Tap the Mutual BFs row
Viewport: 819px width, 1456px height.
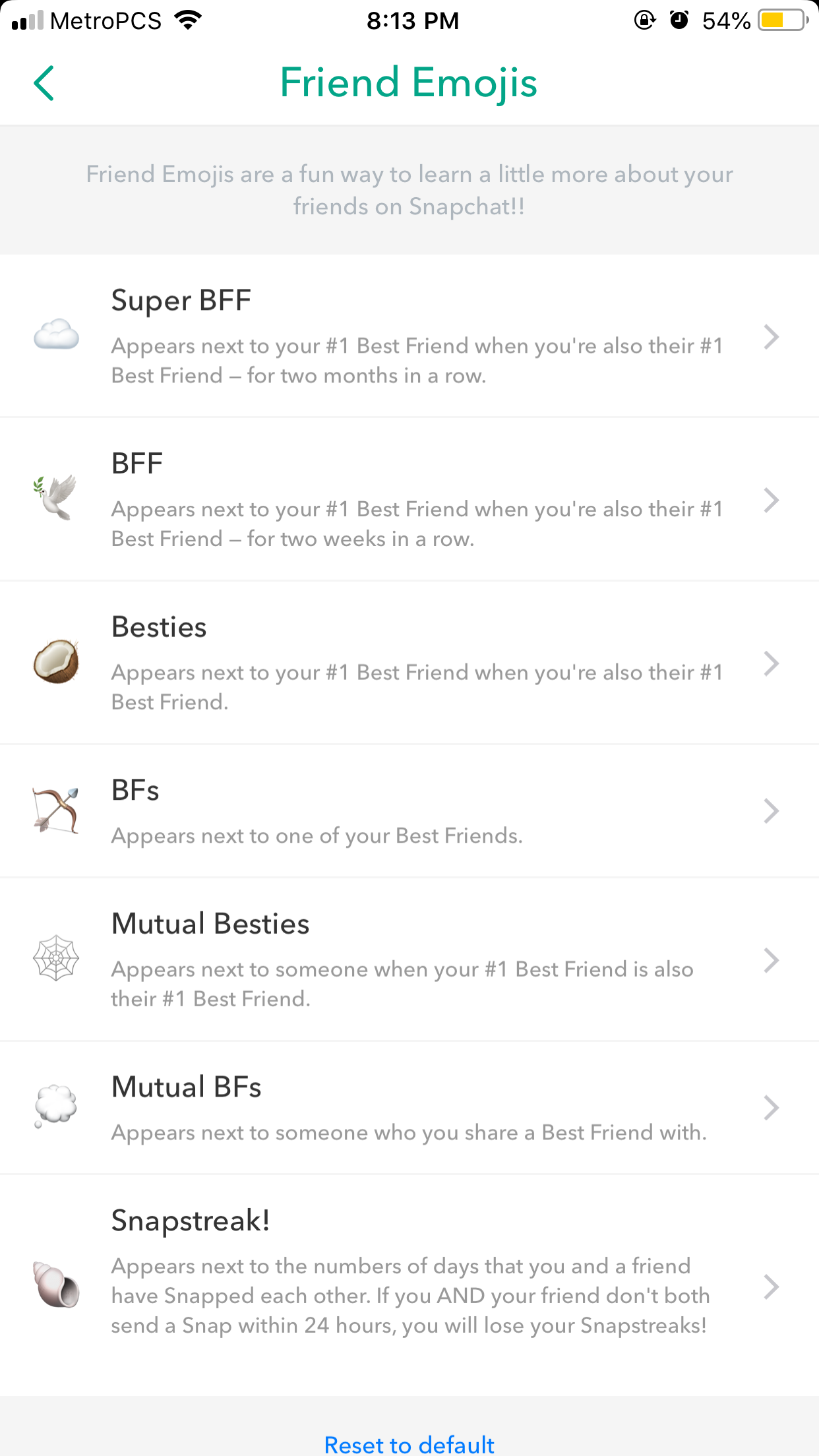point(409,1108)
